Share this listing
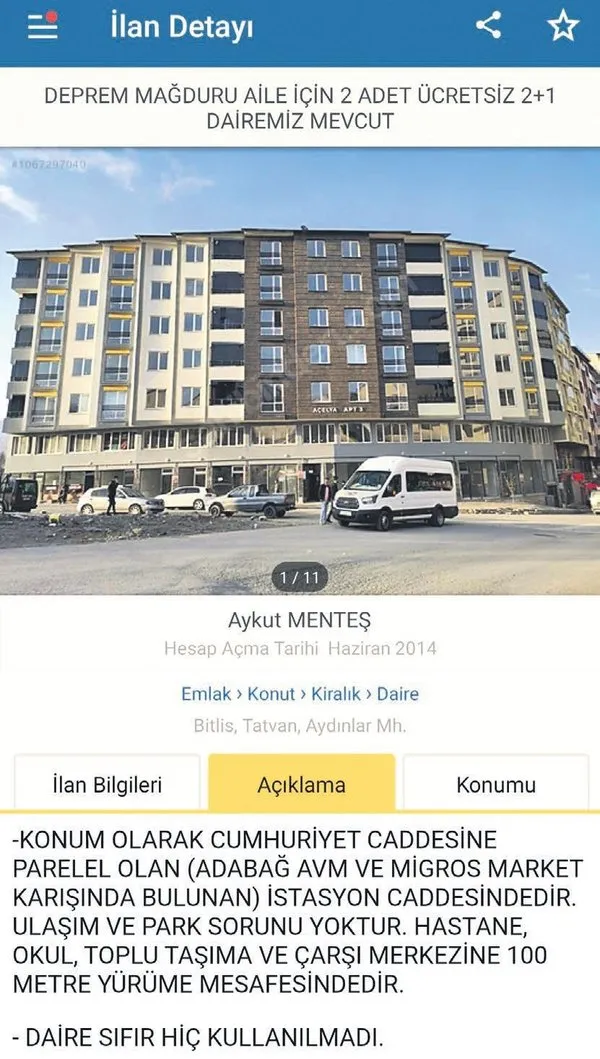Screen dimensions: 600x1059 [x=488, y=26]
